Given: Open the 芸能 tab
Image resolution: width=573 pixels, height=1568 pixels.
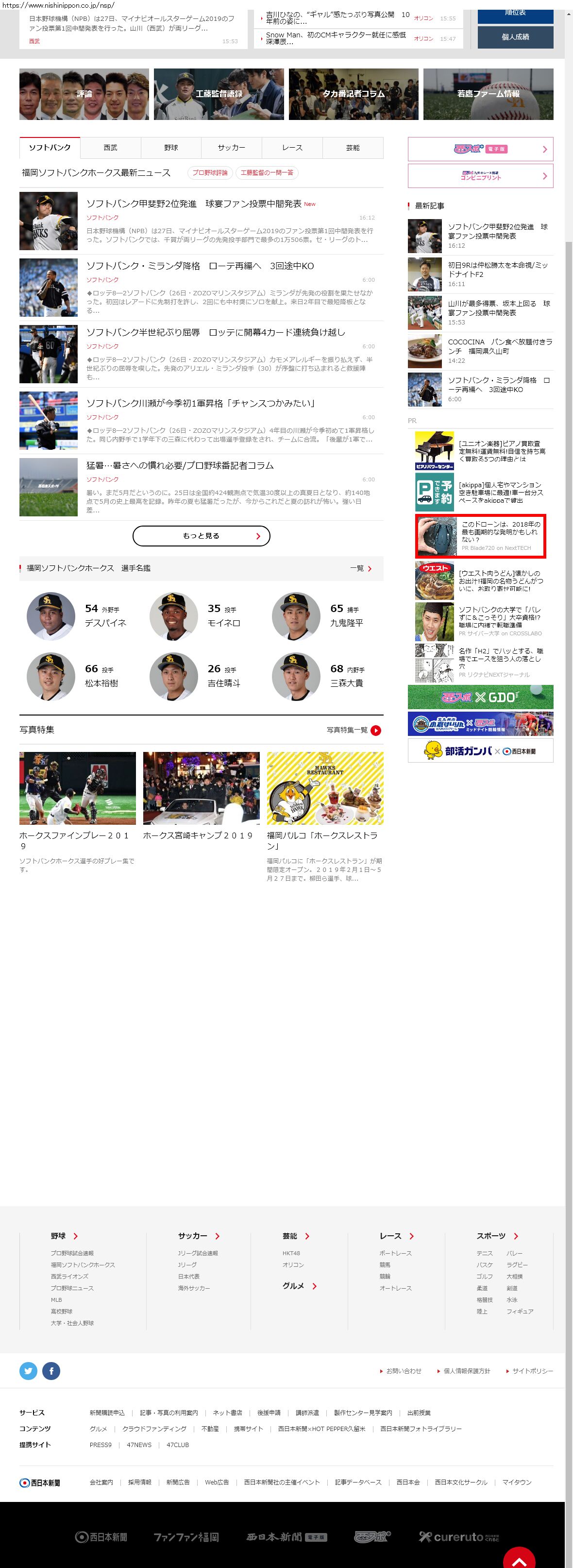Looking at the screenshot, I should [x=352, y=148].
